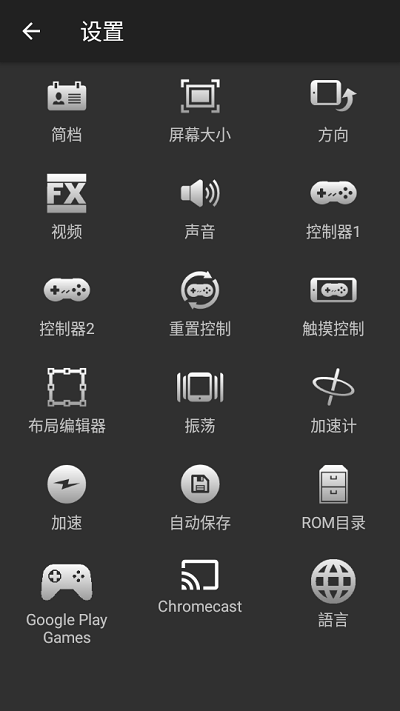Open the 加速计 accelerometer settings

333,401
